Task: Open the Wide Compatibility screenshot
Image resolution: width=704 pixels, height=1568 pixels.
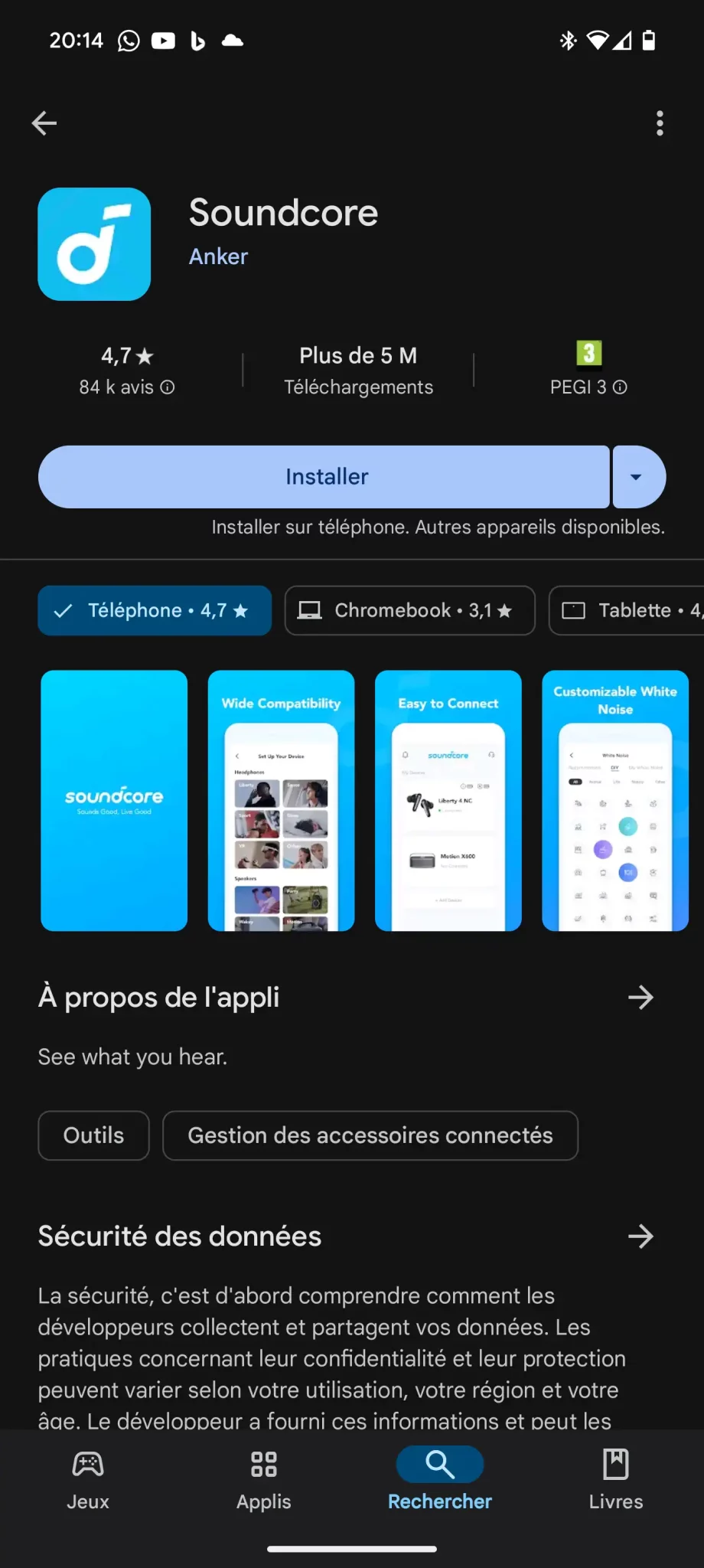Action: click(281, 800)
